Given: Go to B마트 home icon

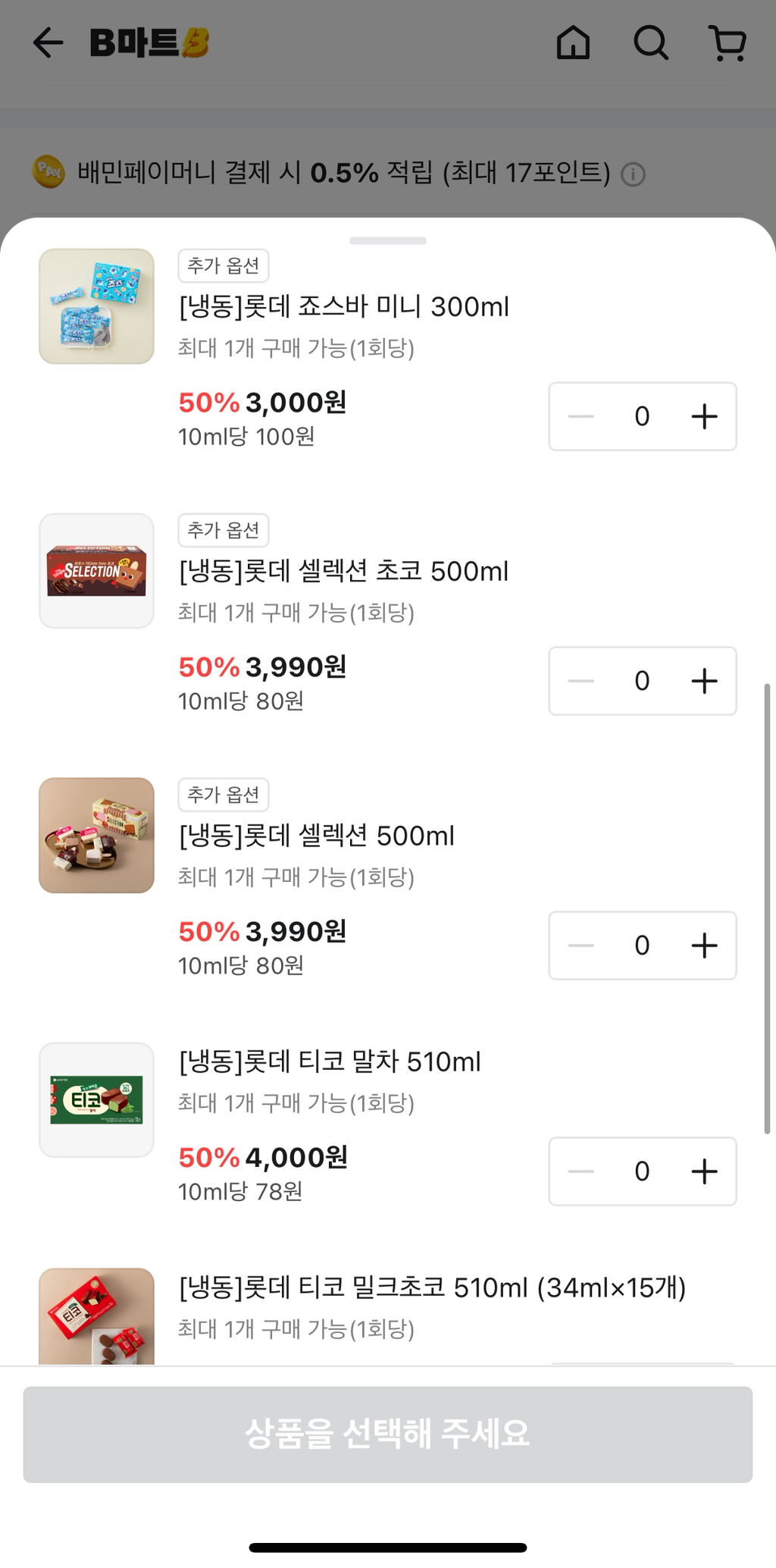Looking at the screenshot, I should coord(574,43).
